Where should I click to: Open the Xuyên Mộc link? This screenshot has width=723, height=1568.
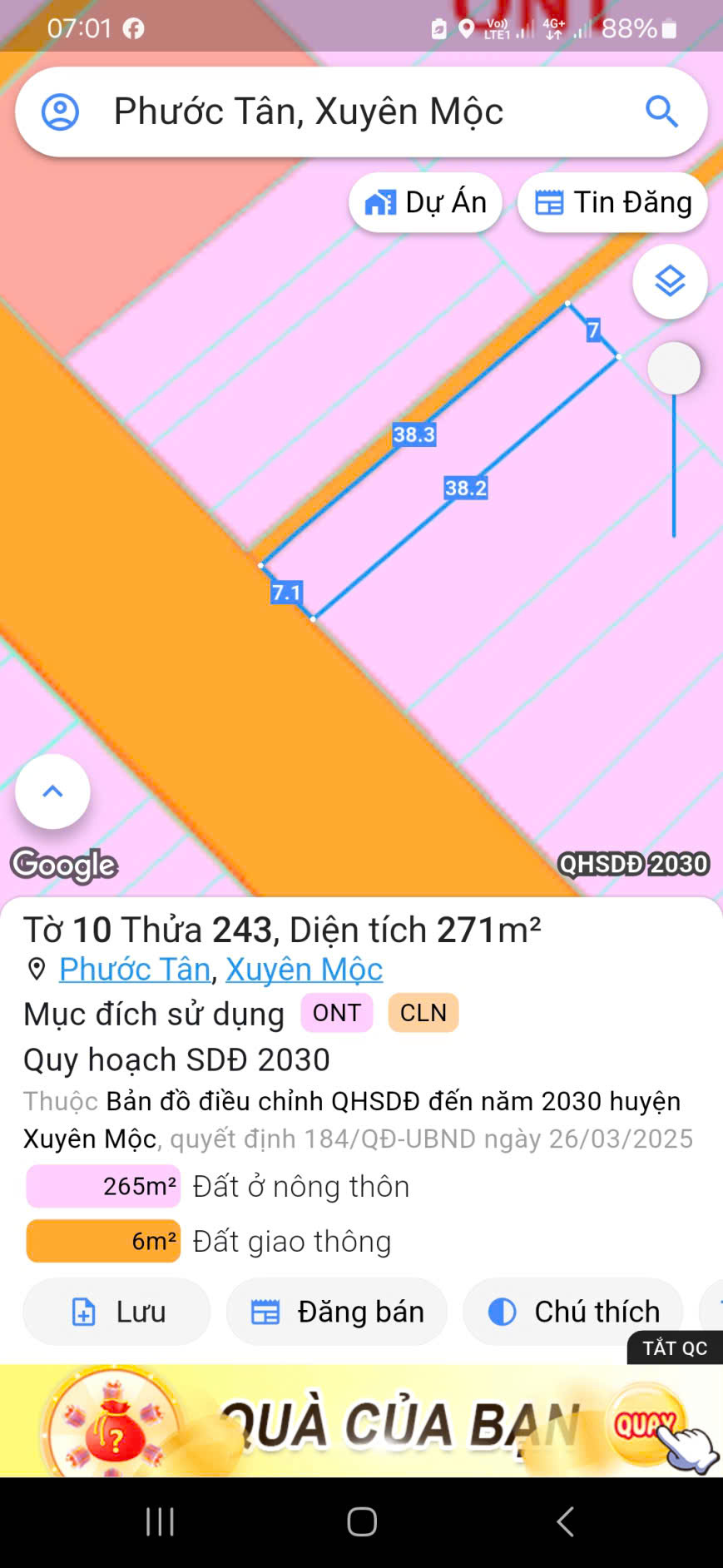point(304,969)
